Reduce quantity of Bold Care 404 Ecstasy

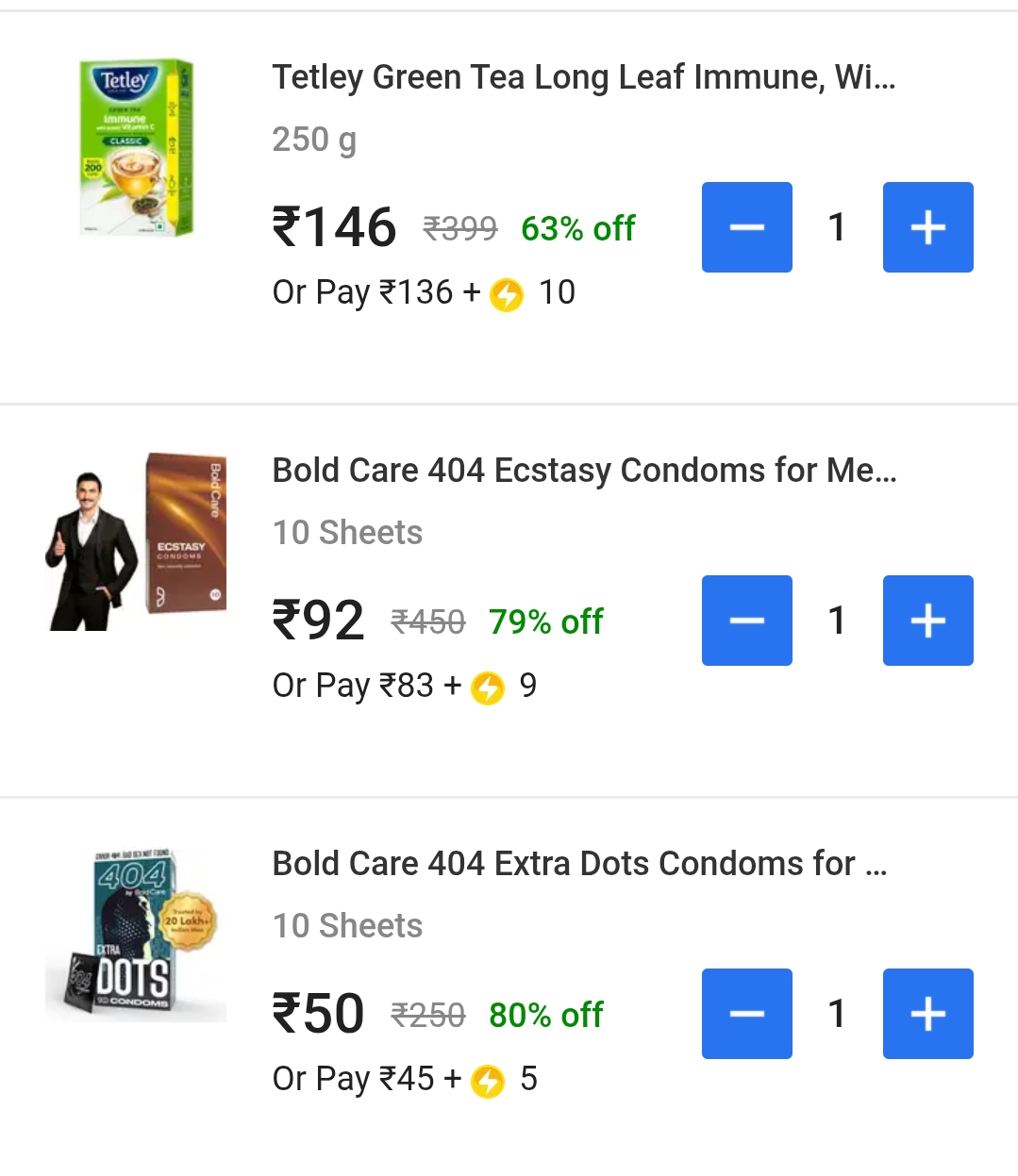tap(746, 621)
